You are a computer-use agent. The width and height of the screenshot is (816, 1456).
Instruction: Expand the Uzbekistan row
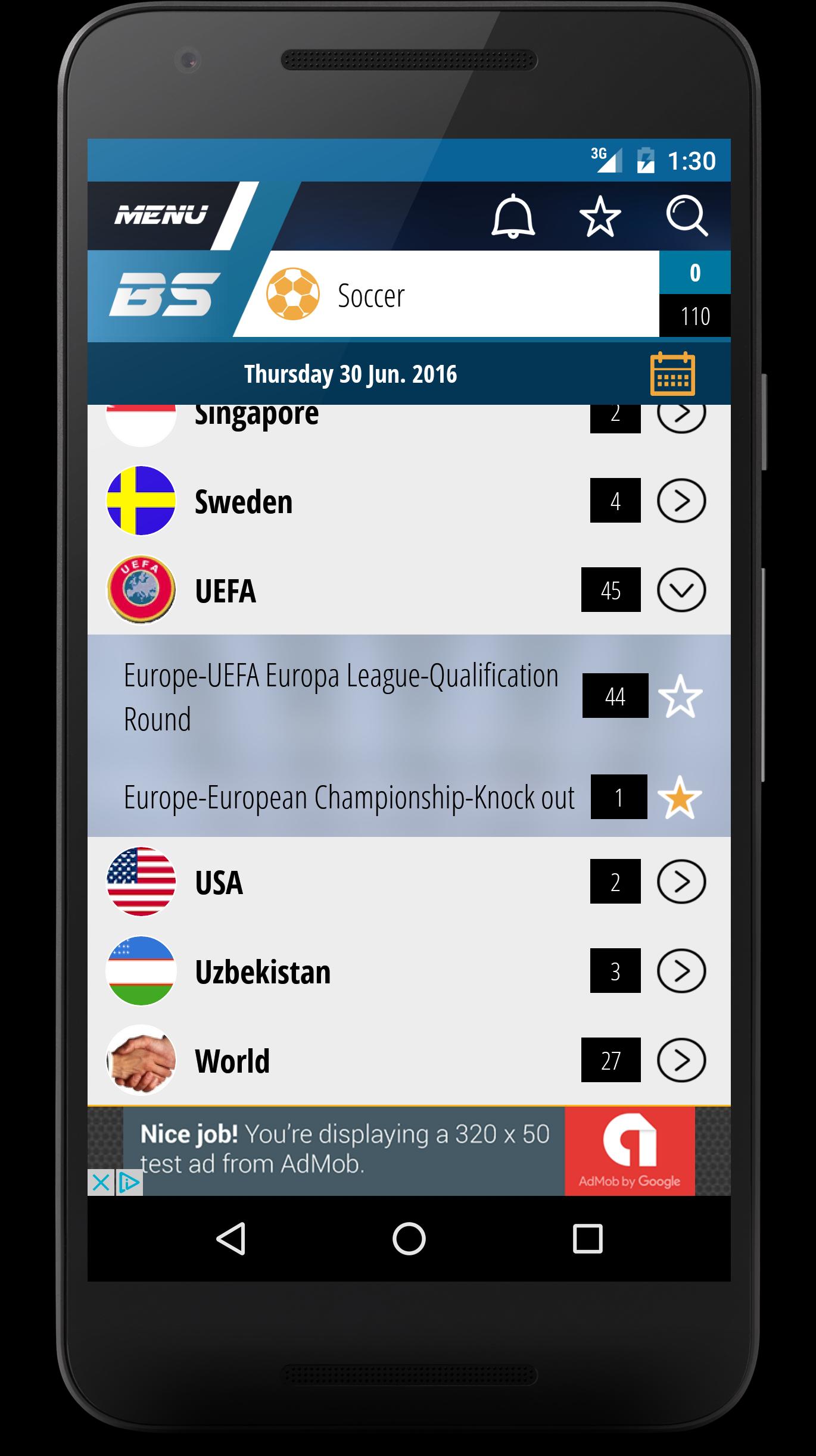pyautogui.click(x=681, y=971)
